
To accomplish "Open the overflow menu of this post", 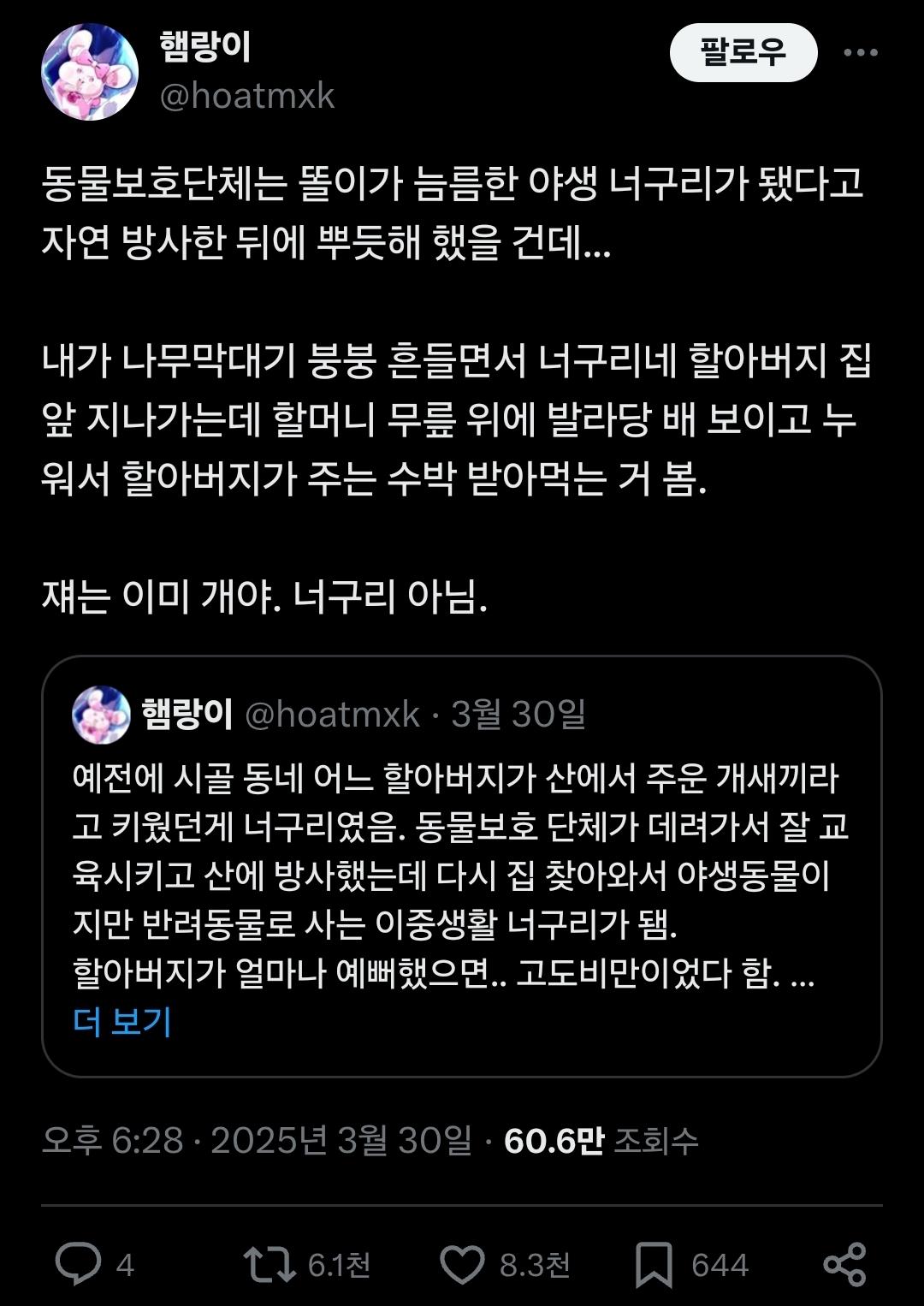I will 860,53.
